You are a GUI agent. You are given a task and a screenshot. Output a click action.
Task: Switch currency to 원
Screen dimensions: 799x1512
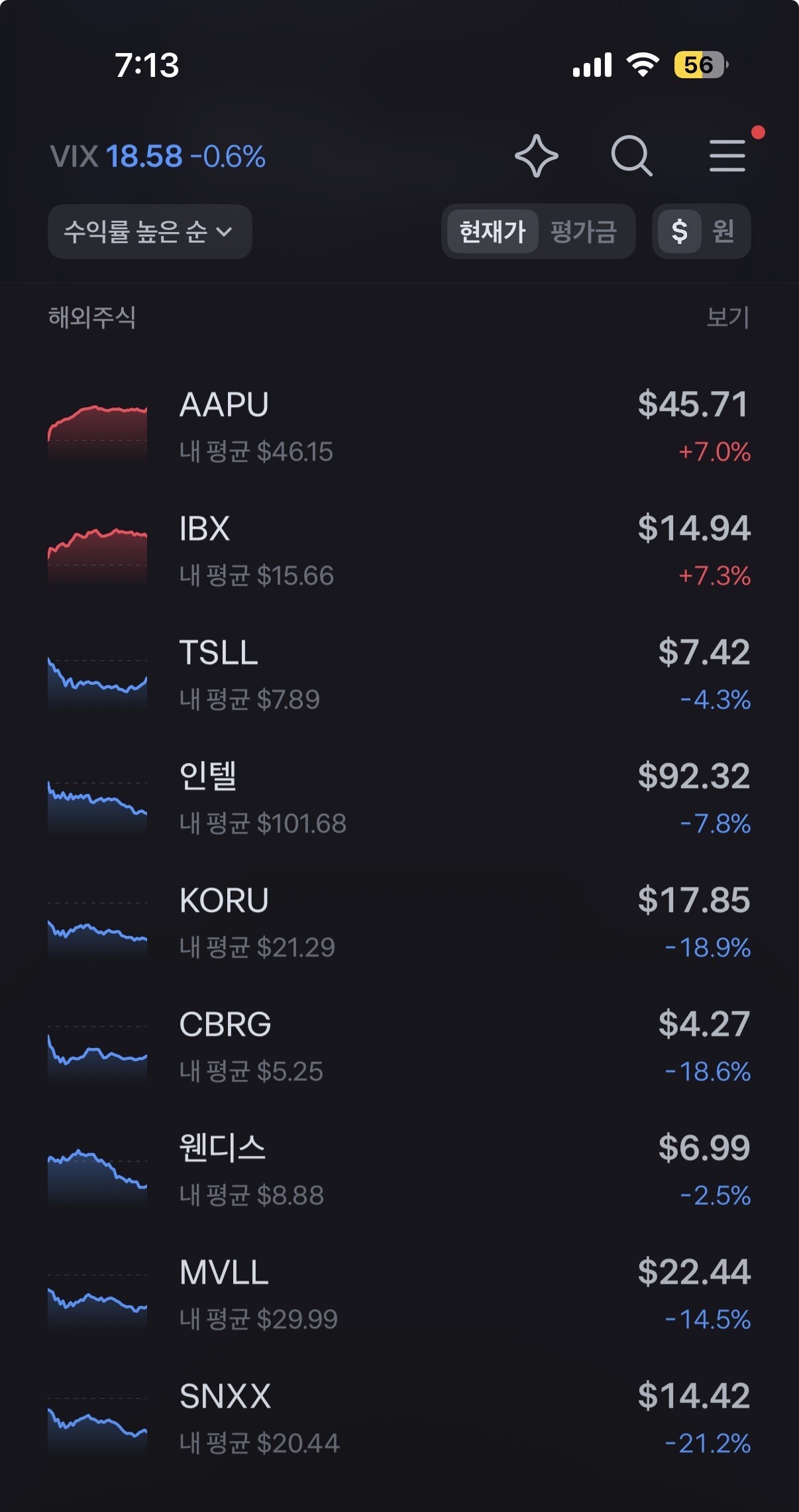tap(723, 231)
